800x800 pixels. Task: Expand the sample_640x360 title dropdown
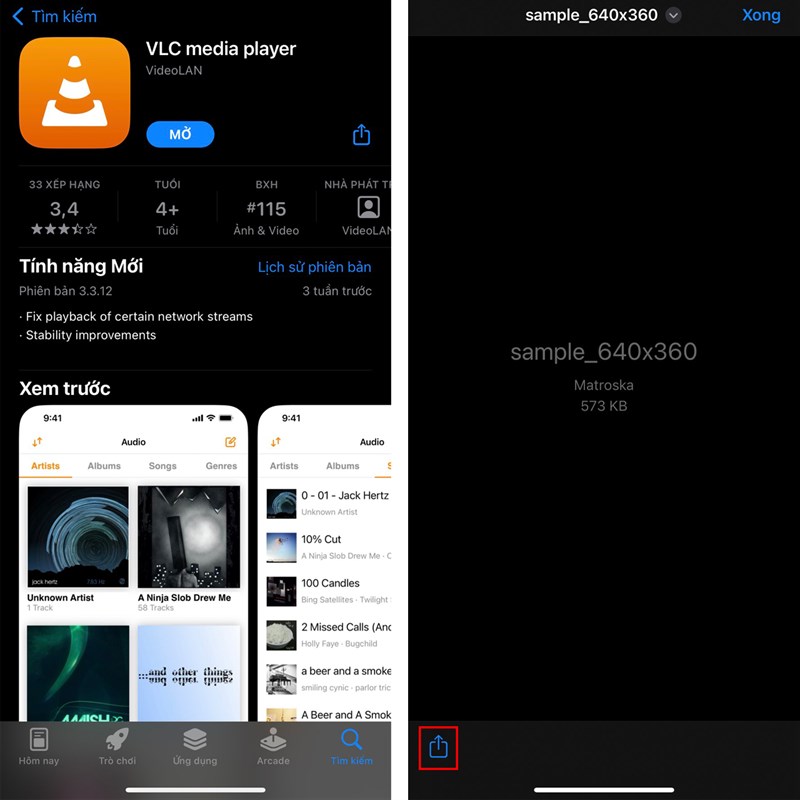[673, 15]
